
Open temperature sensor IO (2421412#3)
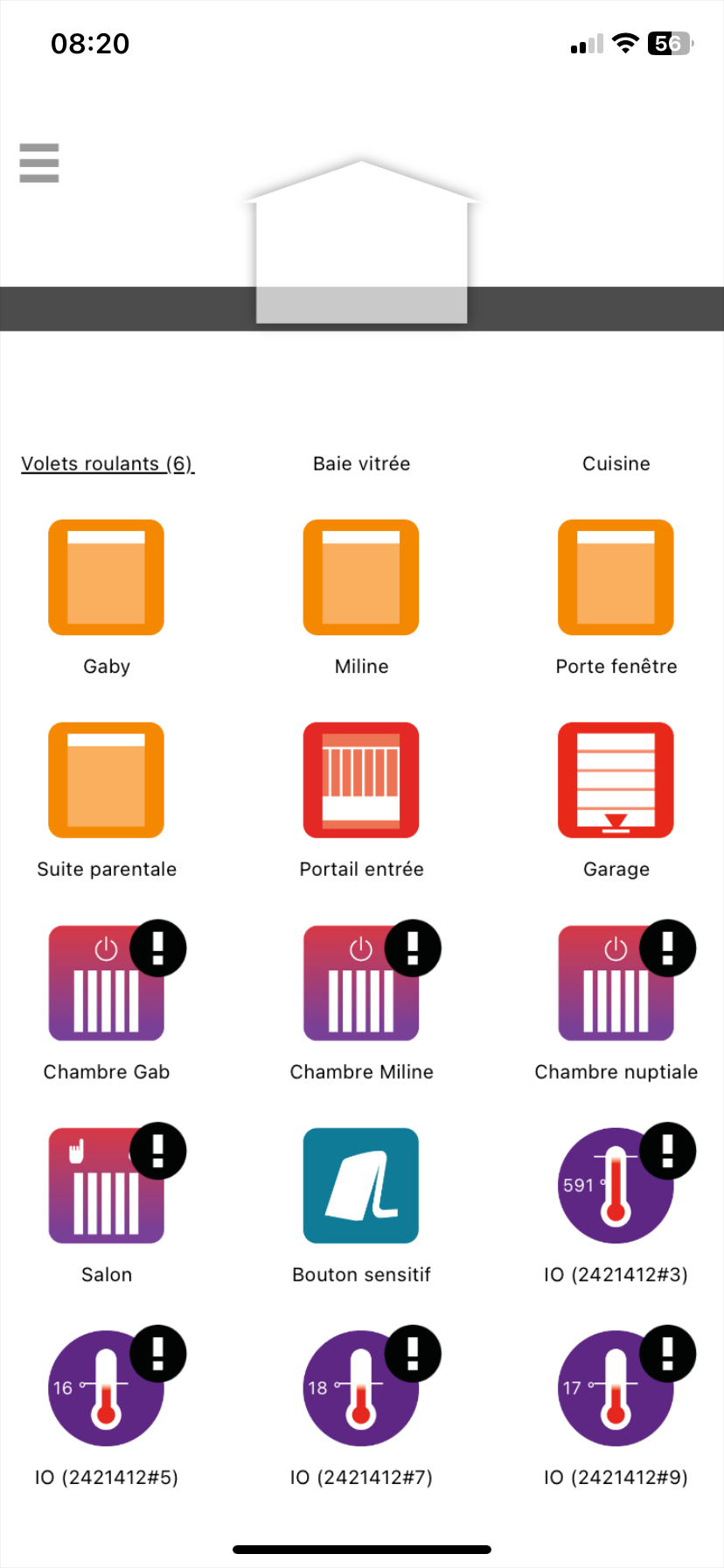tap(616, 1186)
